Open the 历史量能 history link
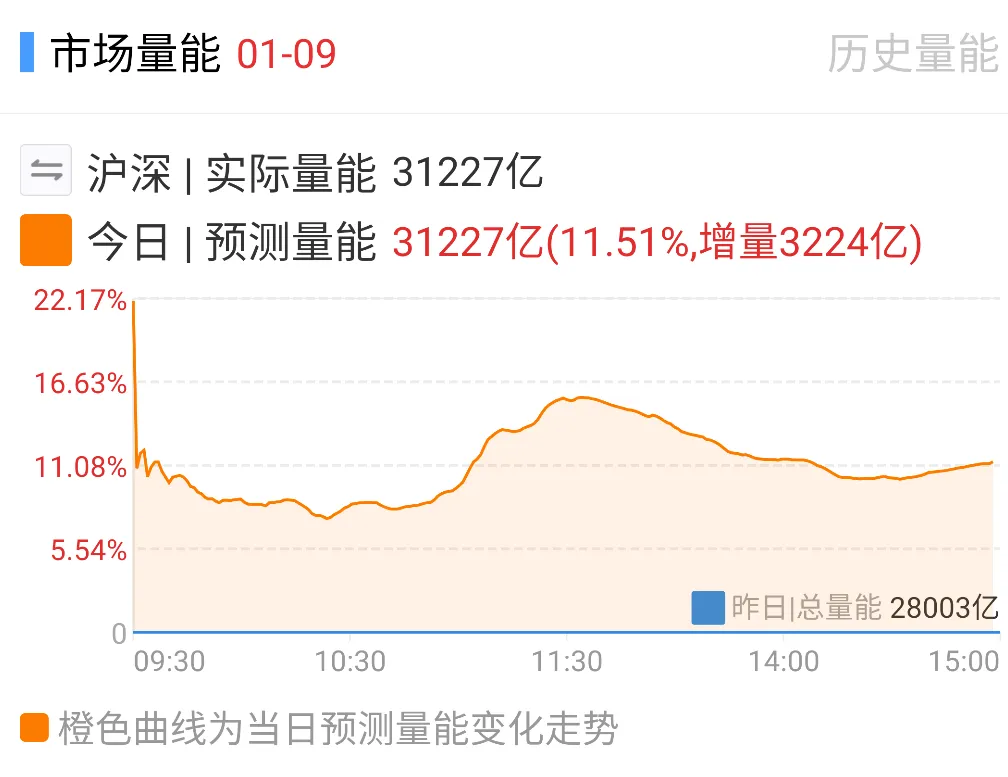Image resolution: width=1008 pixels, height=777 pixels. [912, 54]
